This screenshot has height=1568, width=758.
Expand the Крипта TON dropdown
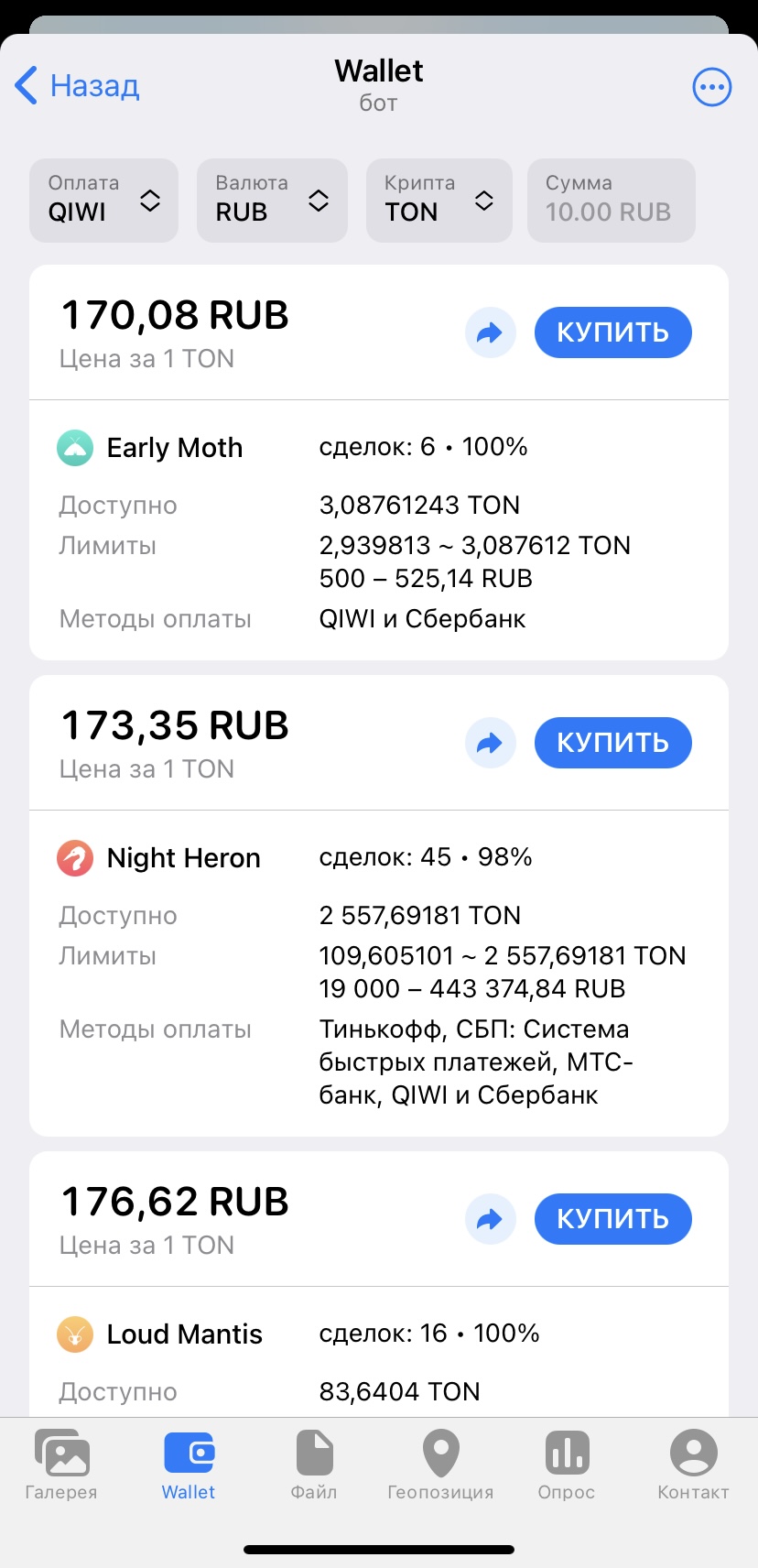pyautogui.click(x=439, y=201)
